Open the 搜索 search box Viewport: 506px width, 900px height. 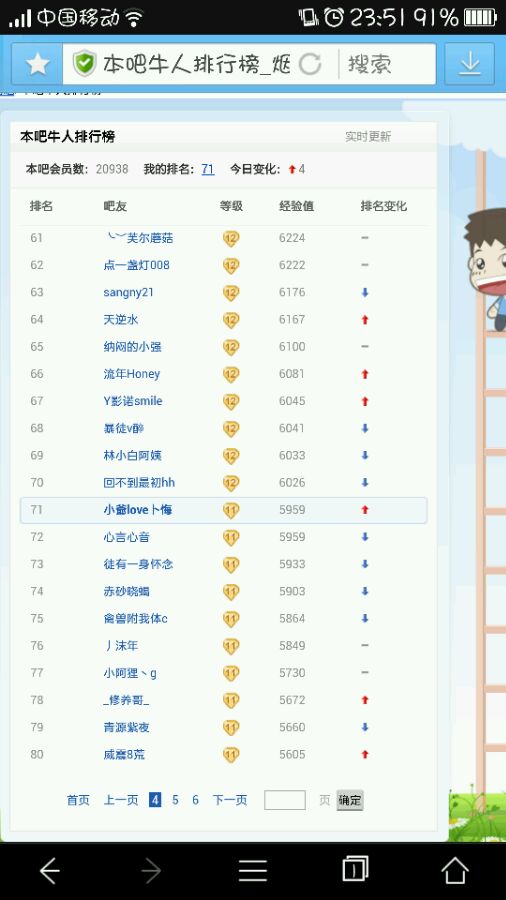[x=387, y=64]
